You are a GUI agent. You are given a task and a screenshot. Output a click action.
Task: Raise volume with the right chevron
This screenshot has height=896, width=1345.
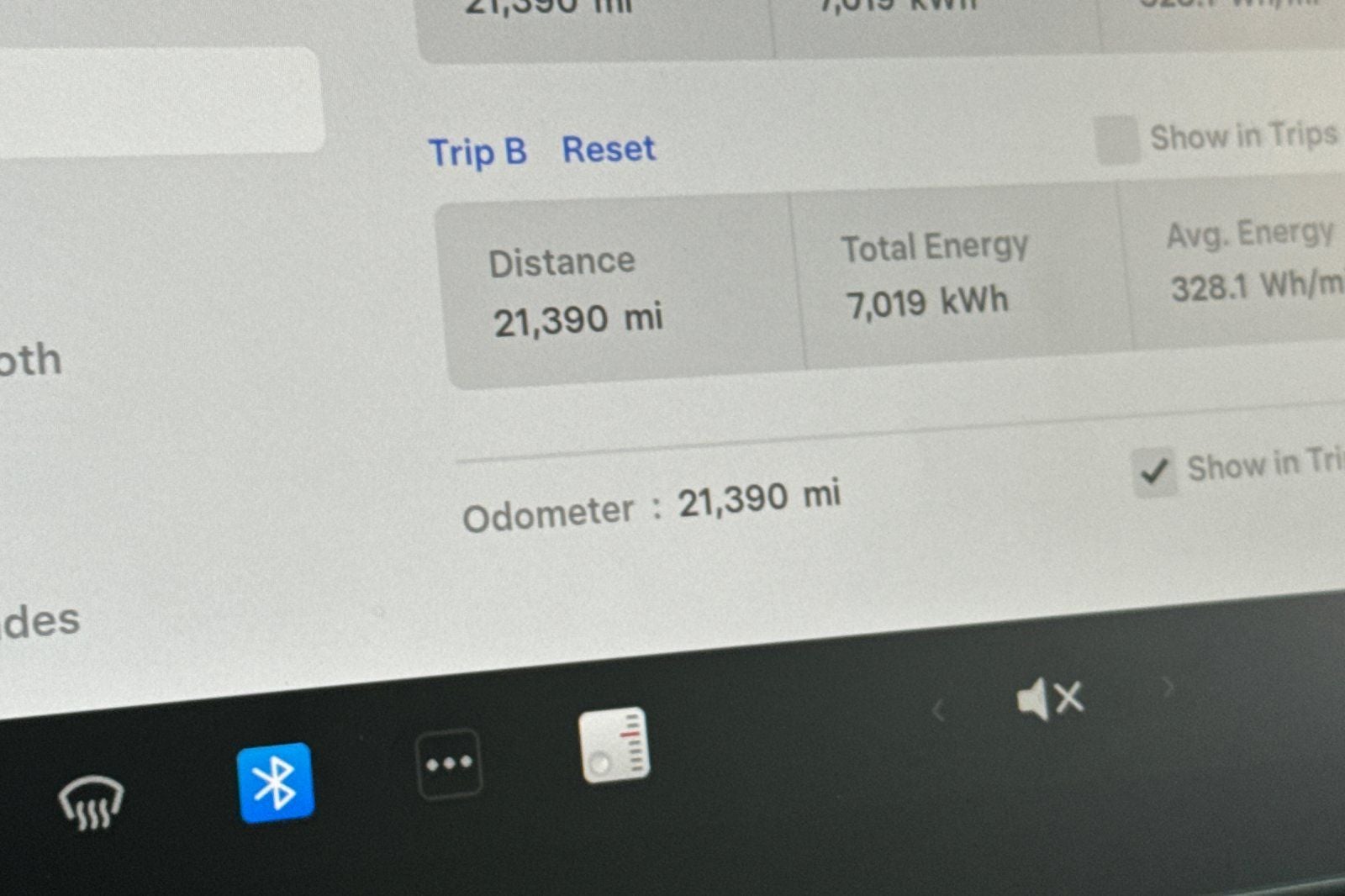[x=1168, y=688]
